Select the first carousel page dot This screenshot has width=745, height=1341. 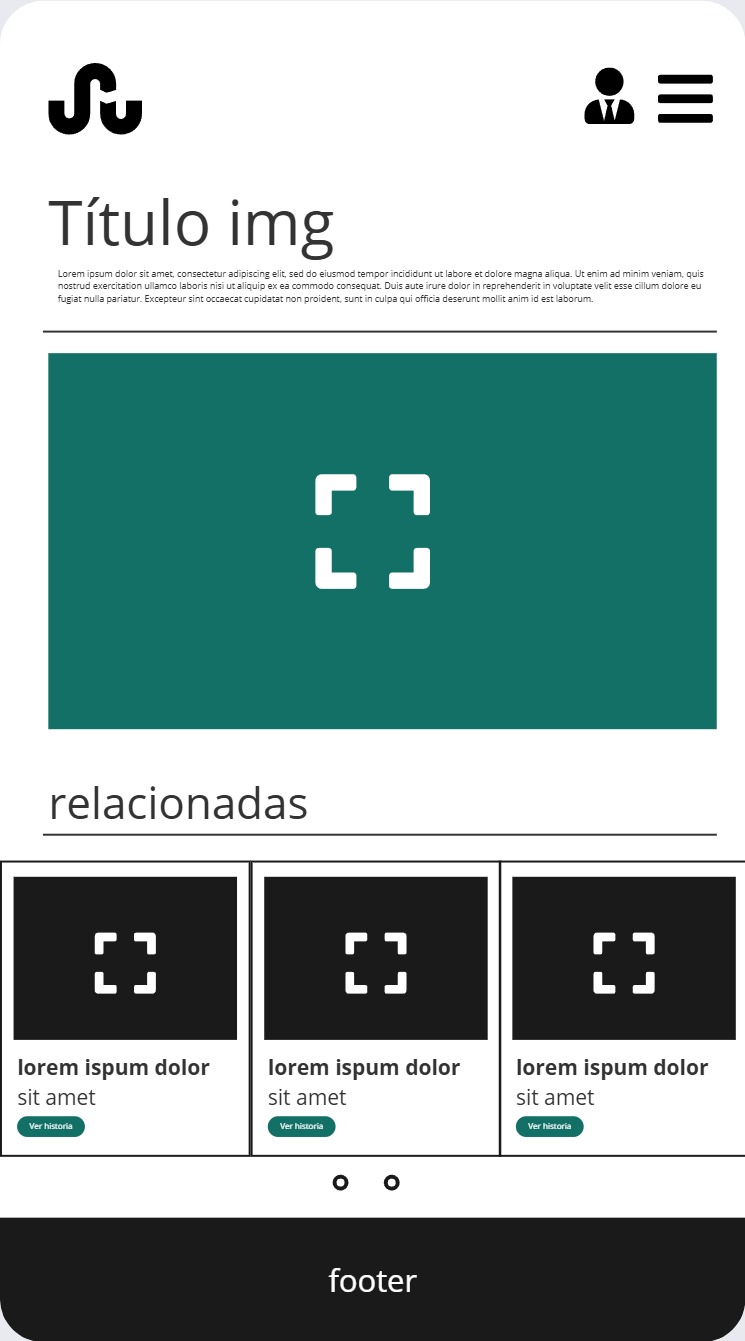(340, 1183)
